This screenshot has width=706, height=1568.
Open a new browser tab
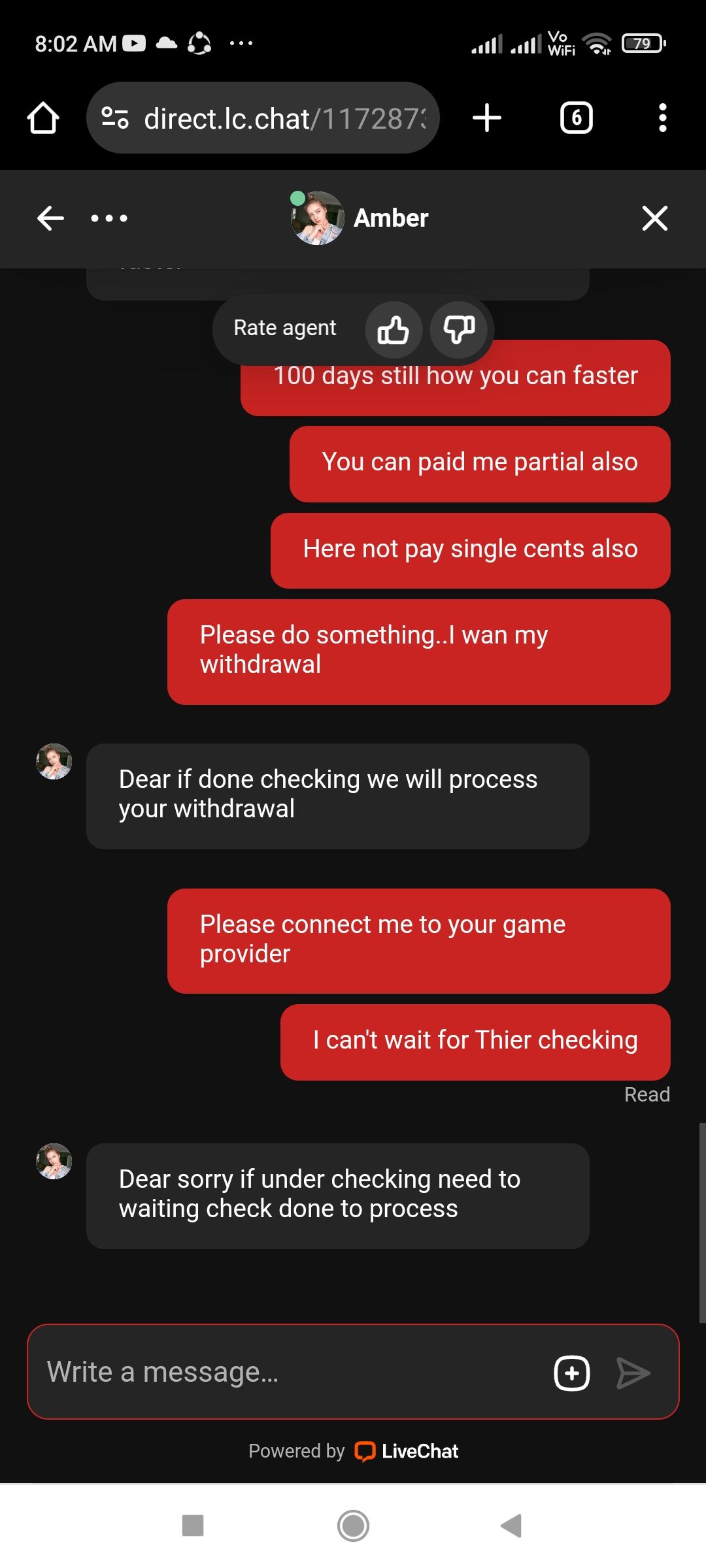tap(487, 118)
